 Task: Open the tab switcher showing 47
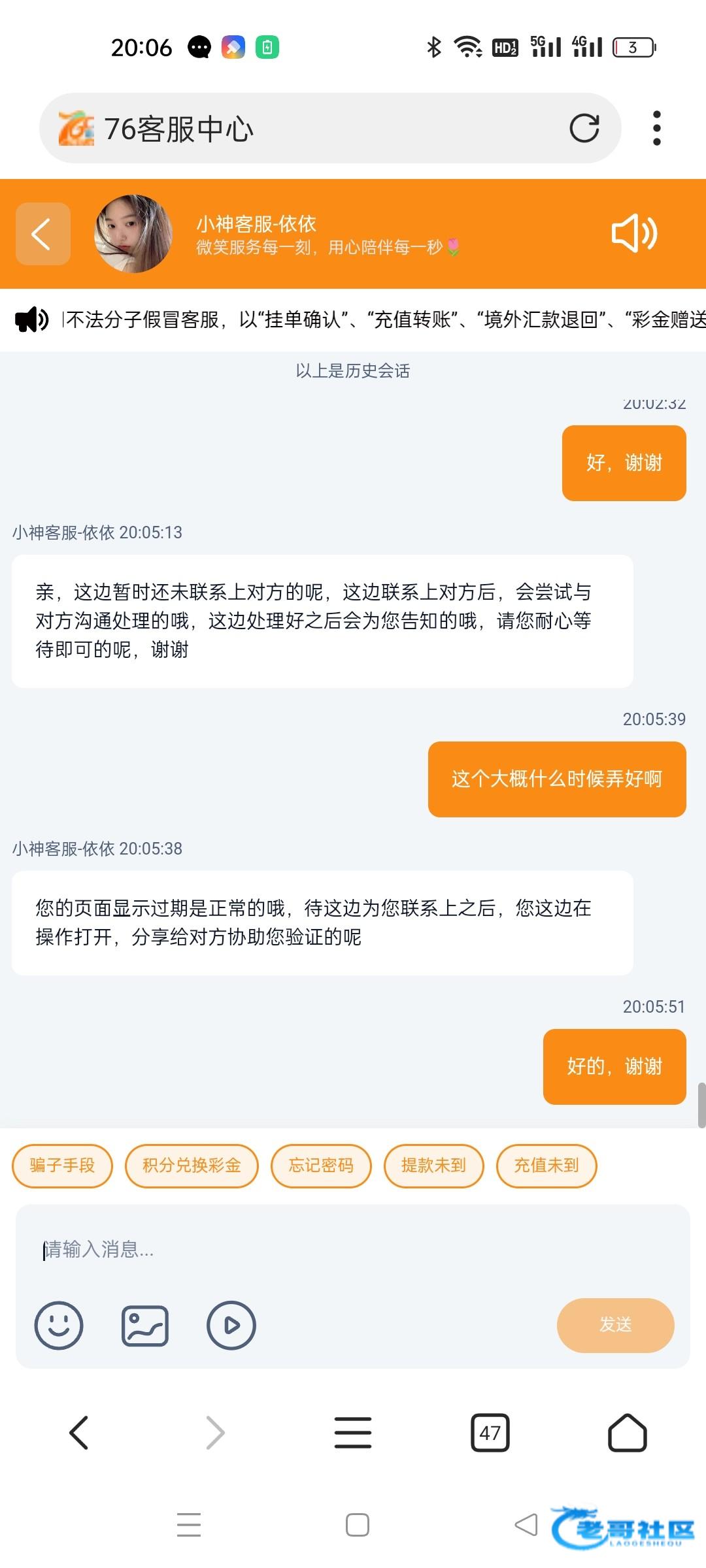tap(490, 1433)
